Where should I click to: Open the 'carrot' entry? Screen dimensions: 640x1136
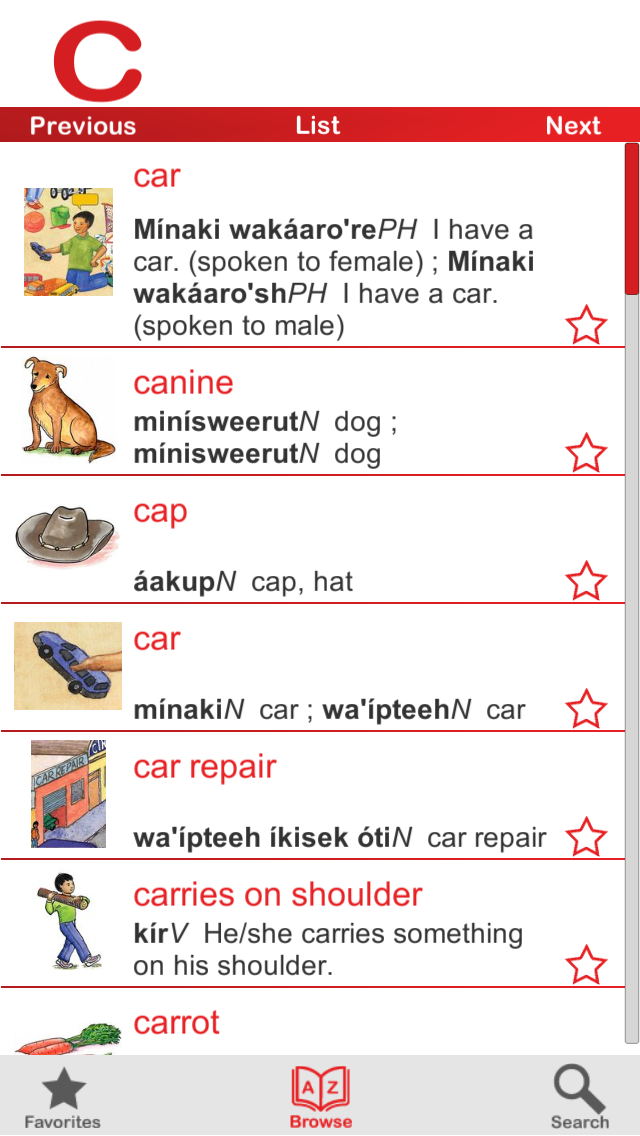coord(177,1023)
